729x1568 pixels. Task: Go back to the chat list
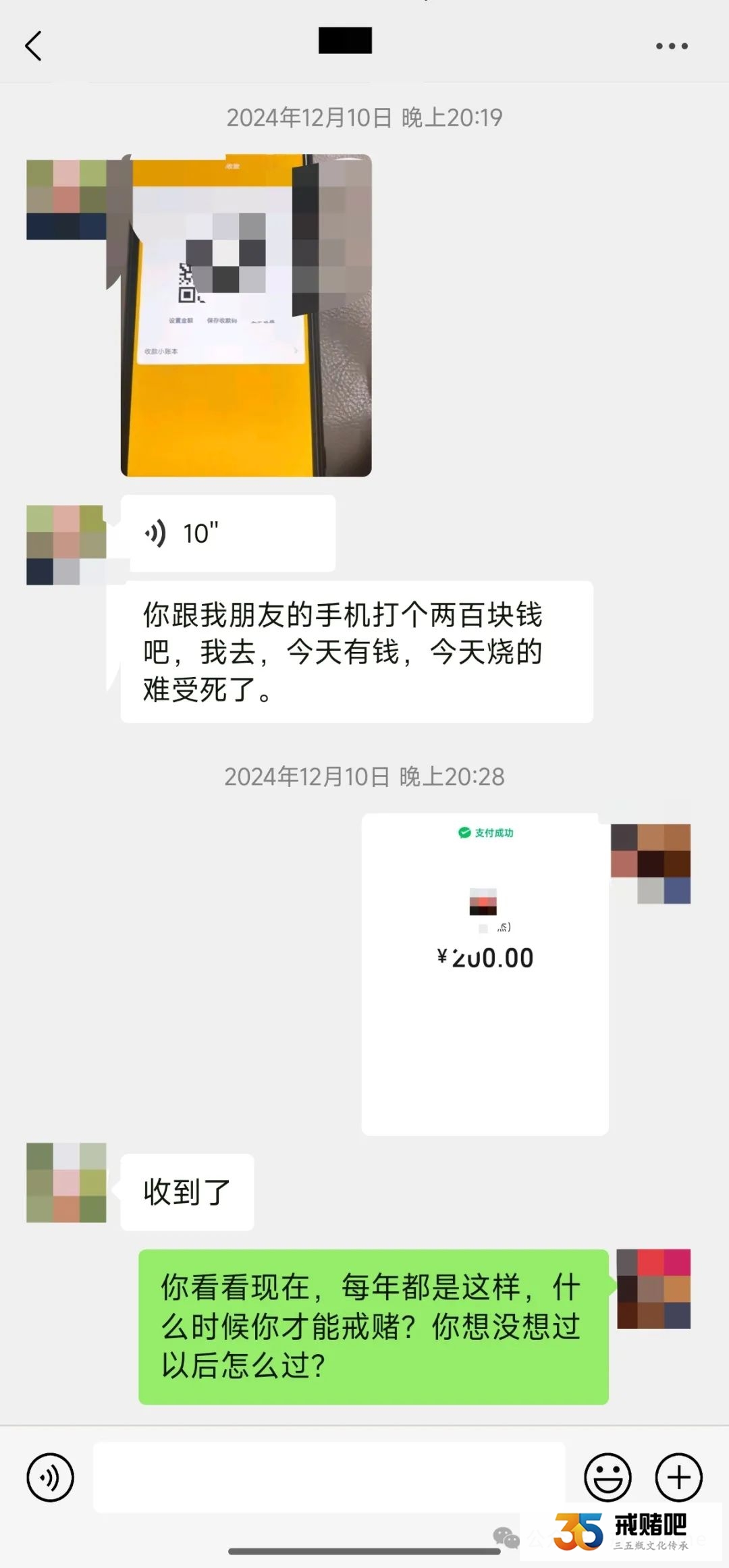[x=33, y=46]
